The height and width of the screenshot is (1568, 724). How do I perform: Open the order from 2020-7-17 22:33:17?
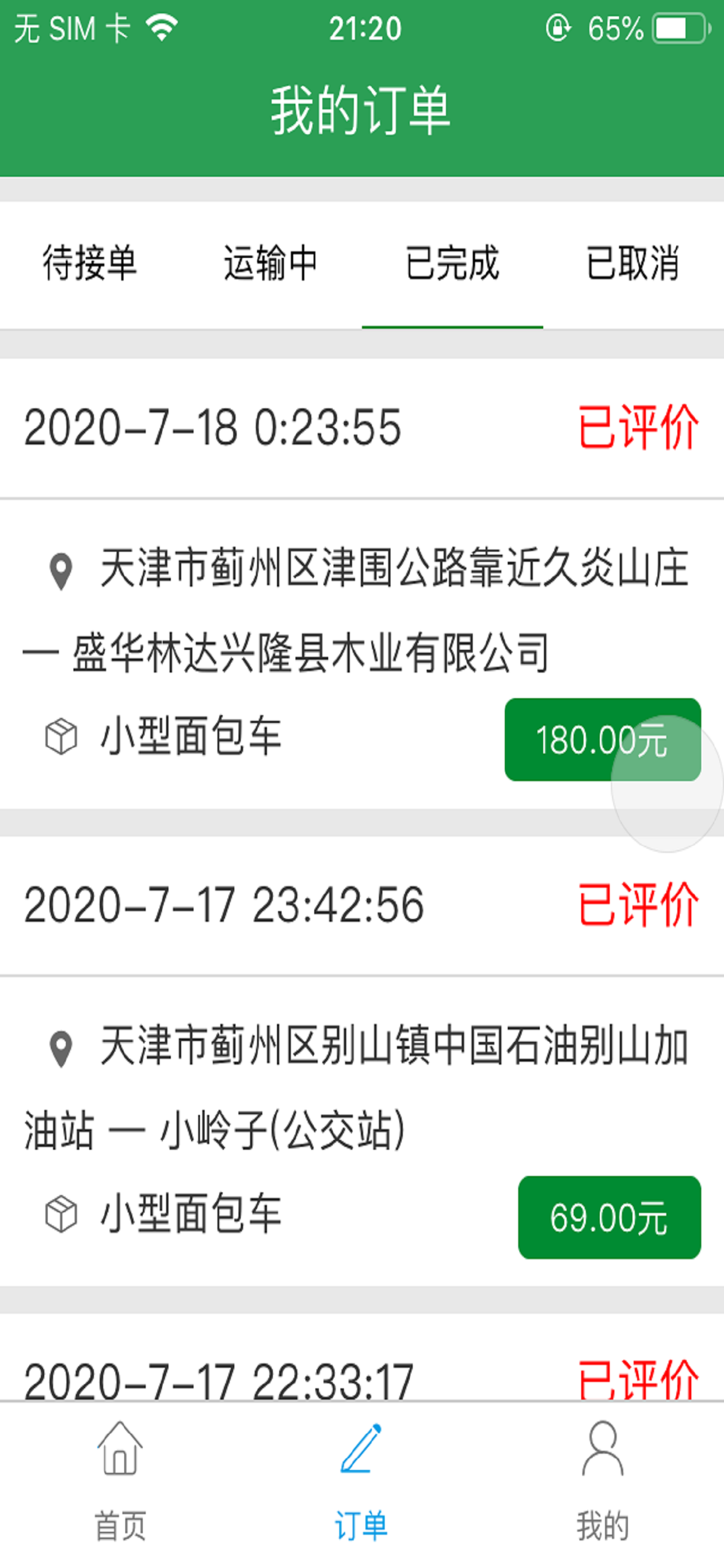click(x=362, y=1357)
